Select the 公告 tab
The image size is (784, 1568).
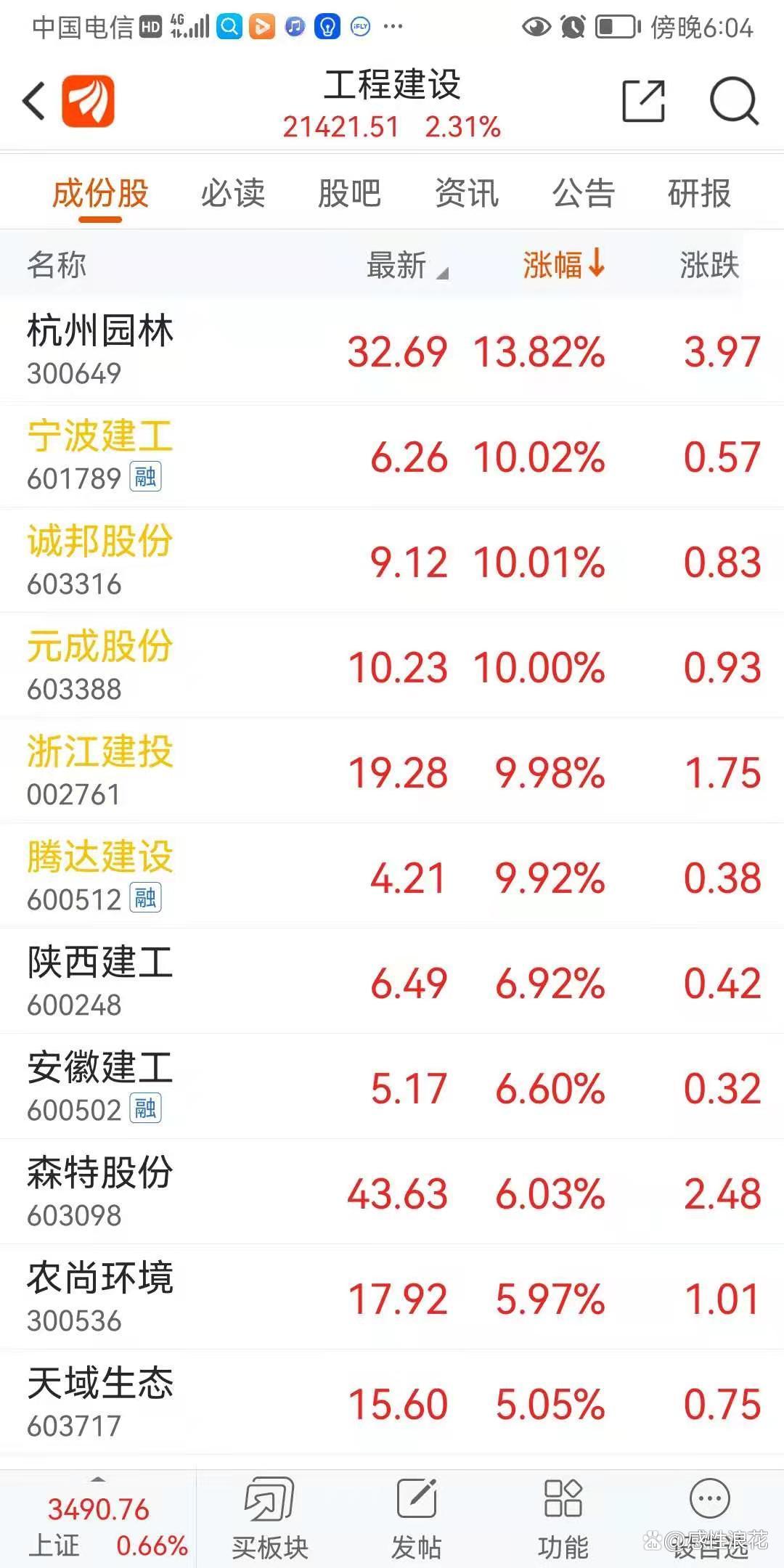tap(584, 193)
